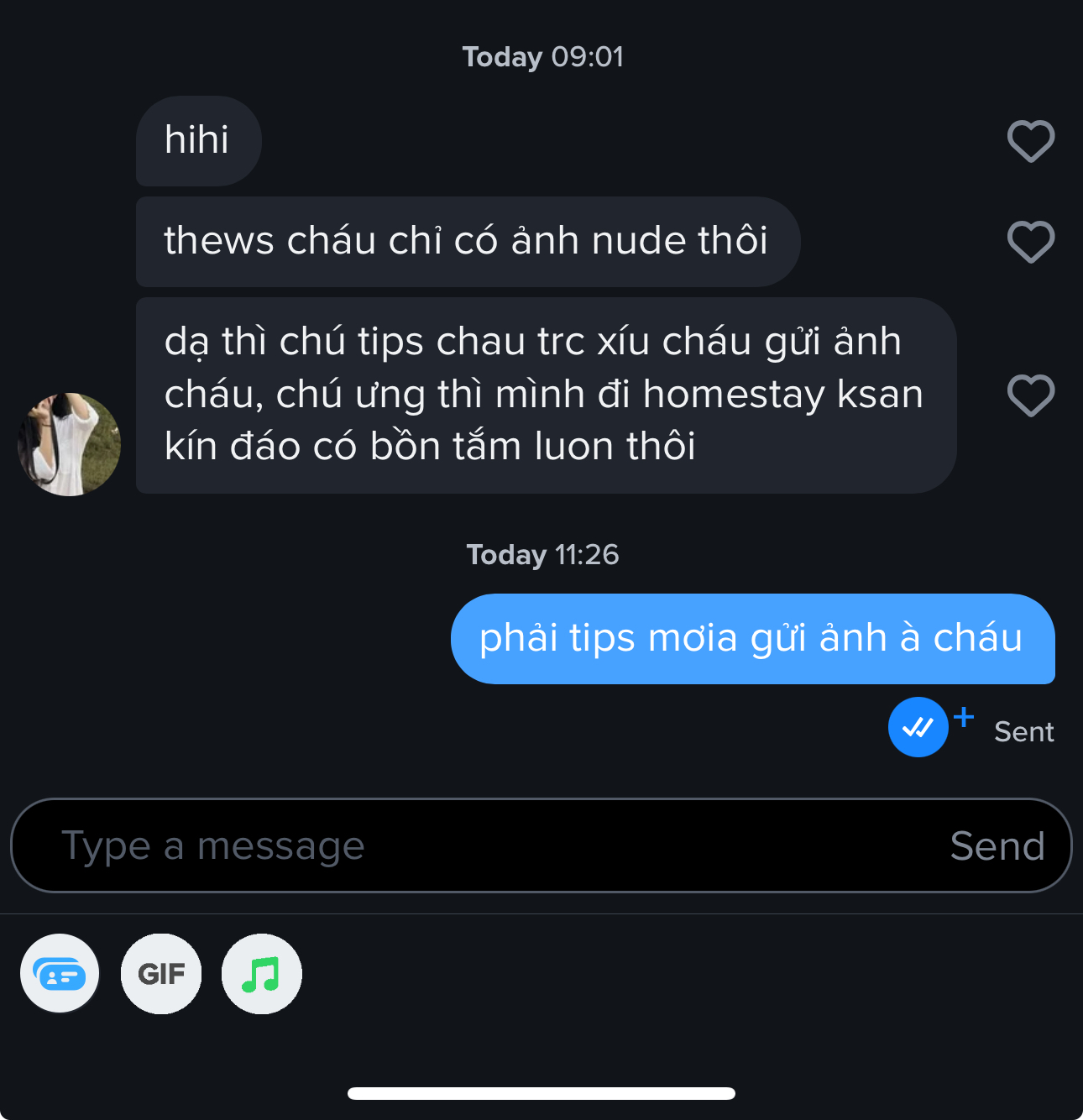Image resolution: width=1083 pixels, height=1120 pixels.
Task: Tap the blue read receipt checkmark
Action: [x=918, y=727]
